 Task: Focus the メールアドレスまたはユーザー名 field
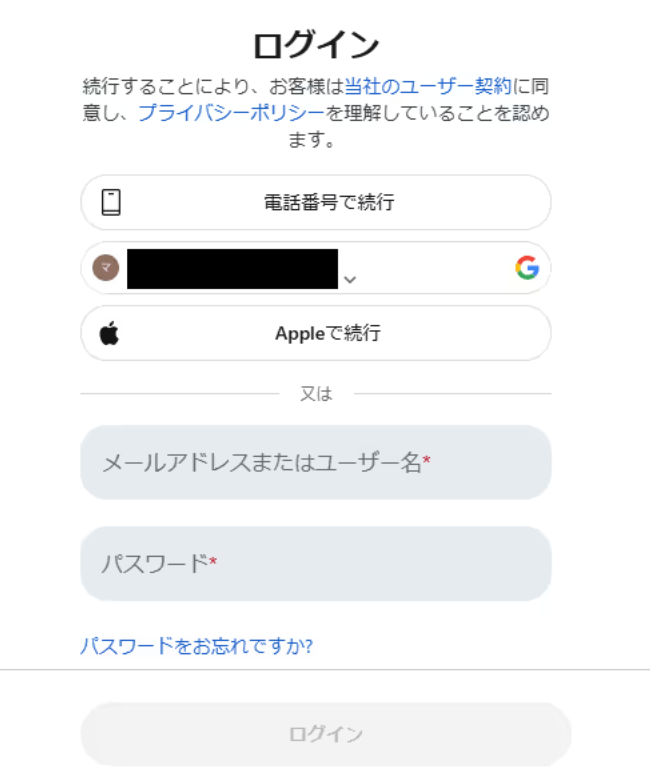pyautogui.click(x=315, y=462)
